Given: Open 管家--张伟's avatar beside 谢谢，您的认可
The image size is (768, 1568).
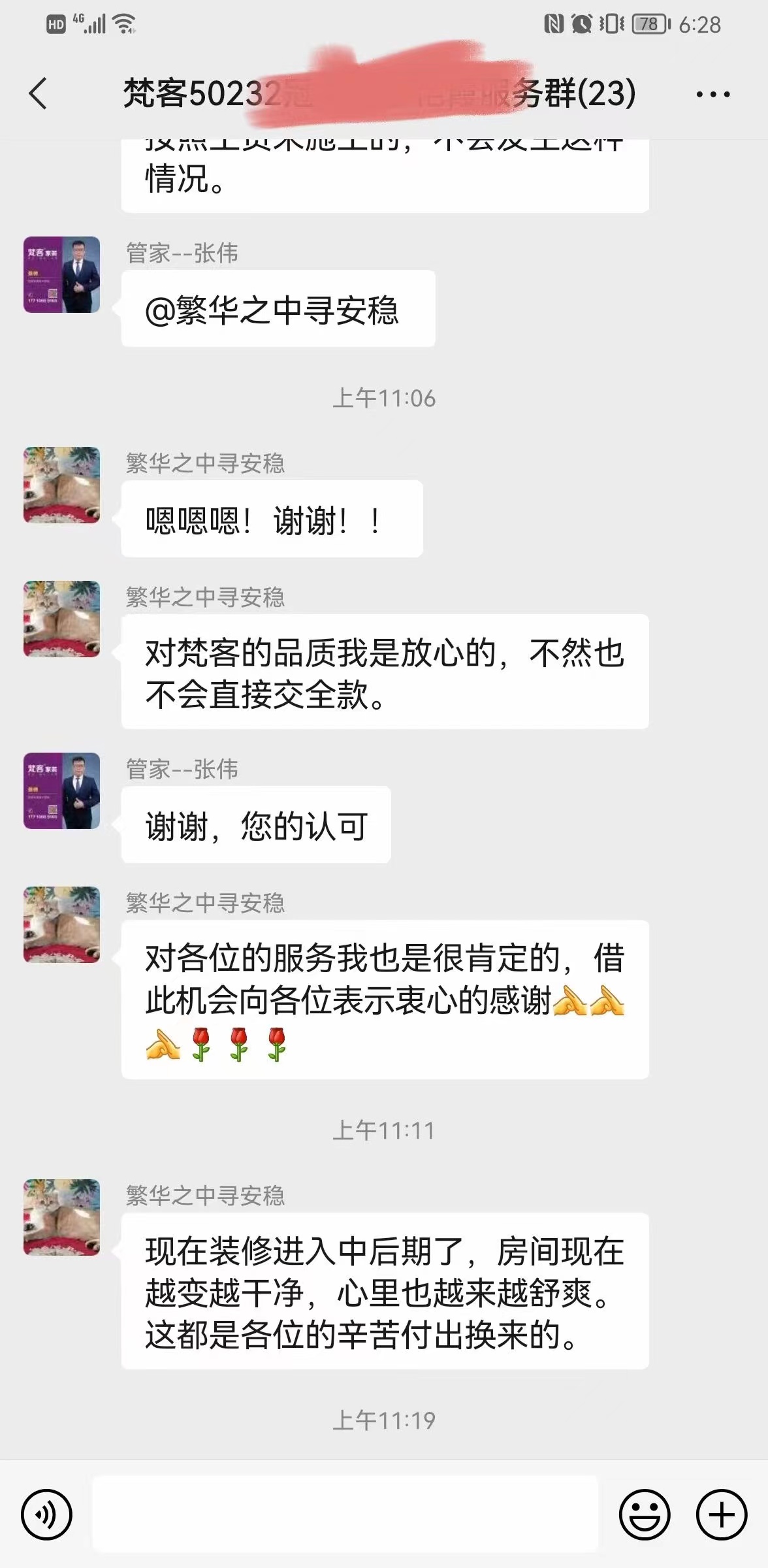Looking at the screenshot, I should tap(62, 791).
